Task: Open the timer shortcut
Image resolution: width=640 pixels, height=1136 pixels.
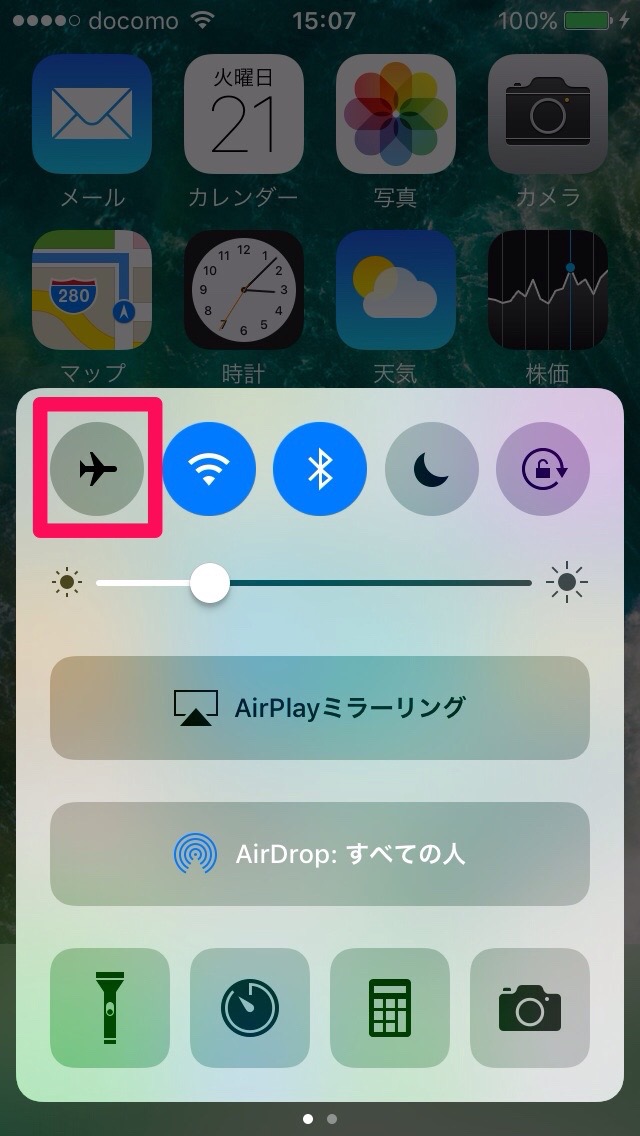Action: [x=250, y=1007]
